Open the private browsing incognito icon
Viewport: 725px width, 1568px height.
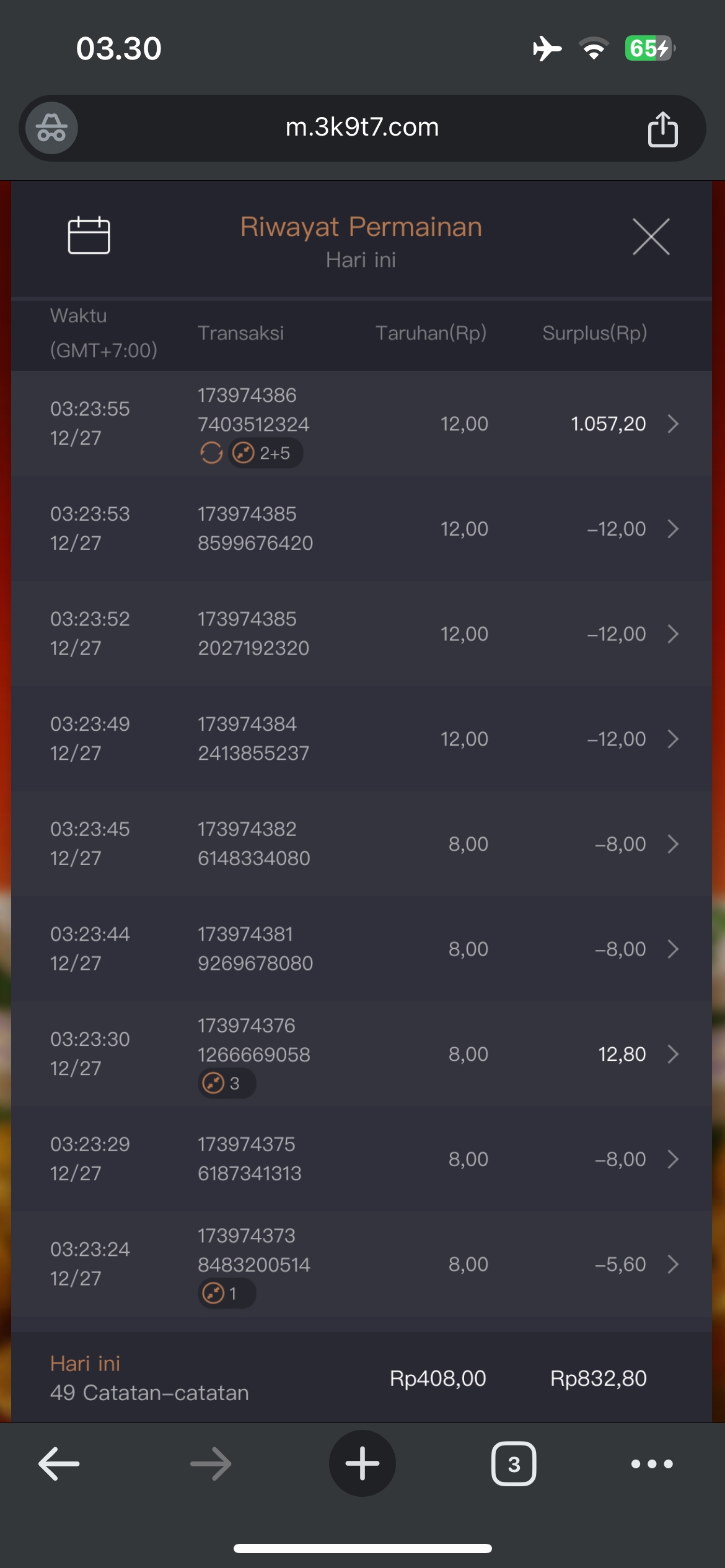pos(51,128)
